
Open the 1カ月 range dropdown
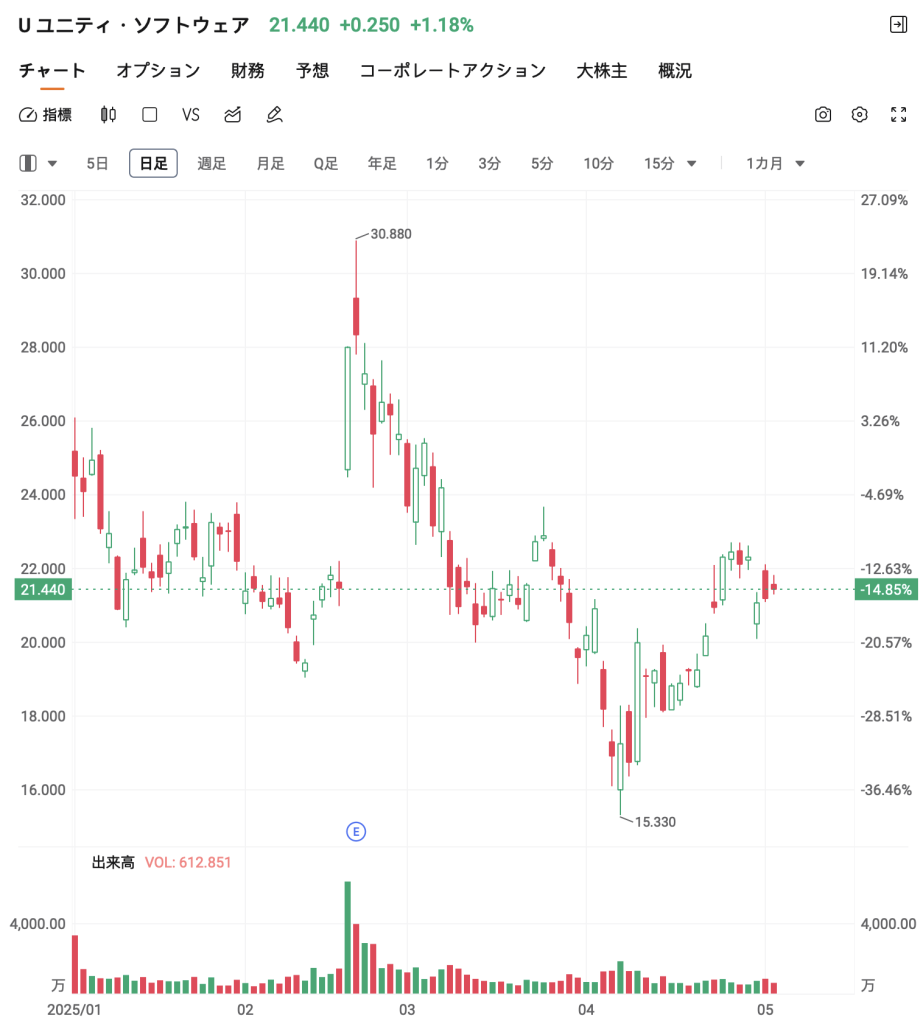(x=775, y=163)
